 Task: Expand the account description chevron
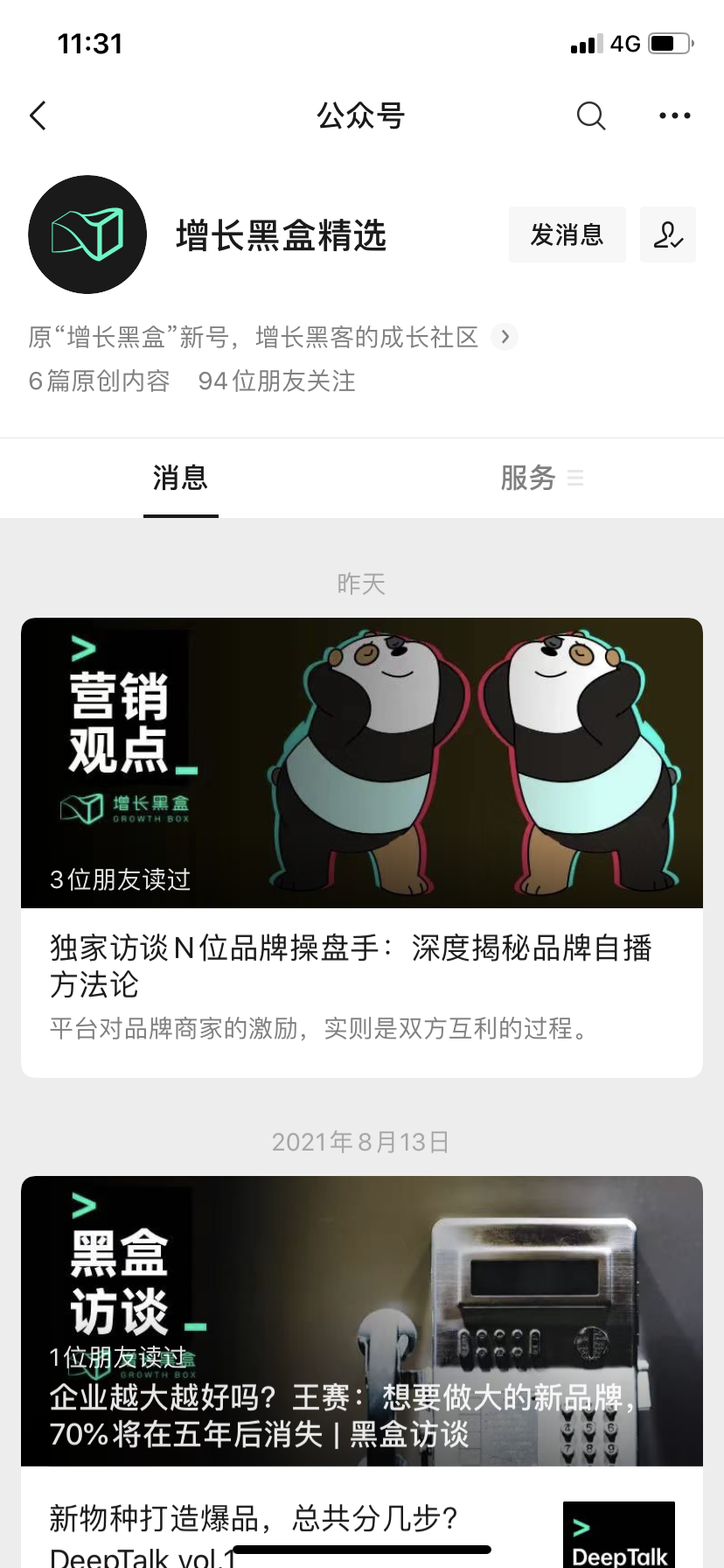coord(505,337)
